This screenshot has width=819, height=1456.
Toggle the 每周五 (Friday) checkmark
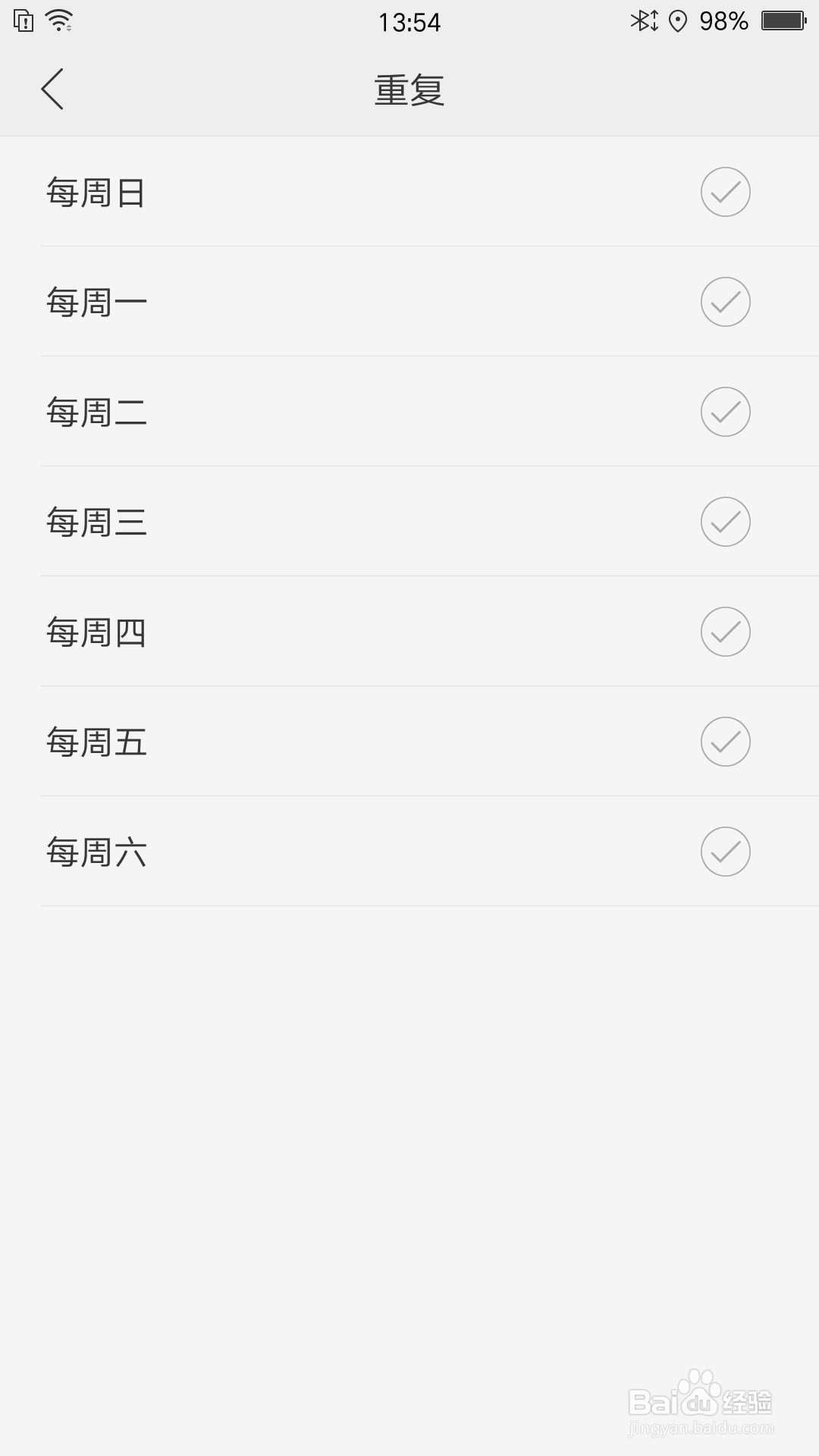click(x=726, y=741)
